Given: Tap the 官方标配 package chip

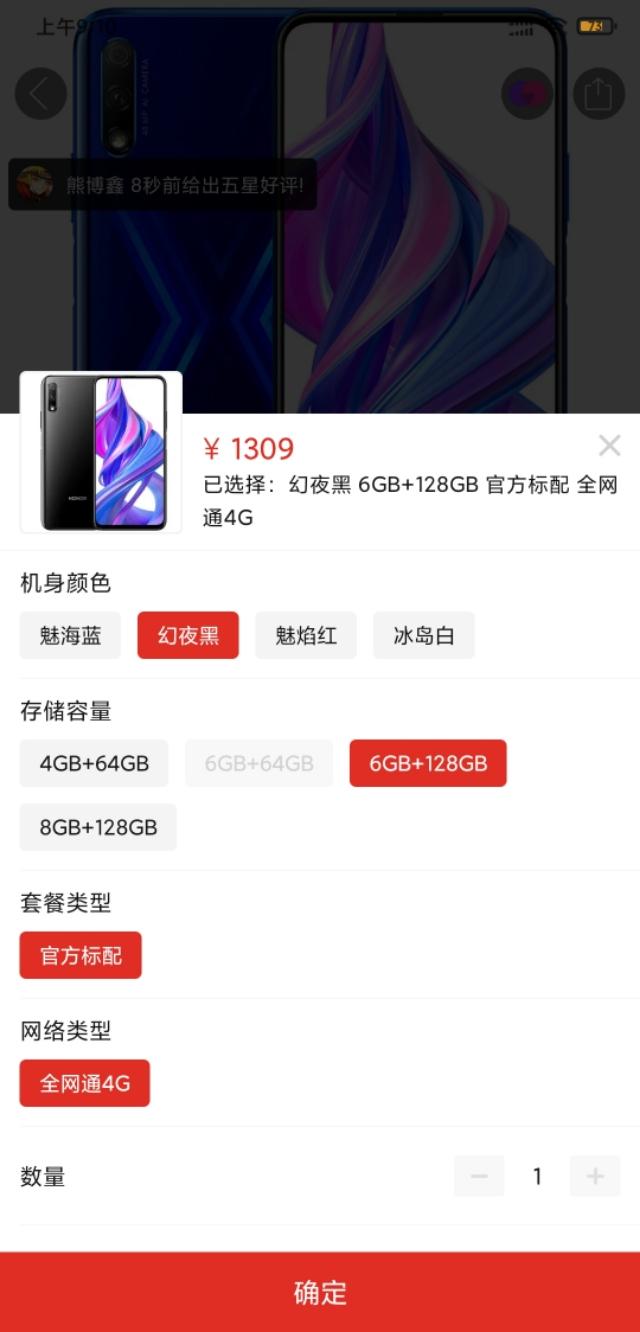Looking at the screenshot, I should click(81, 955).
